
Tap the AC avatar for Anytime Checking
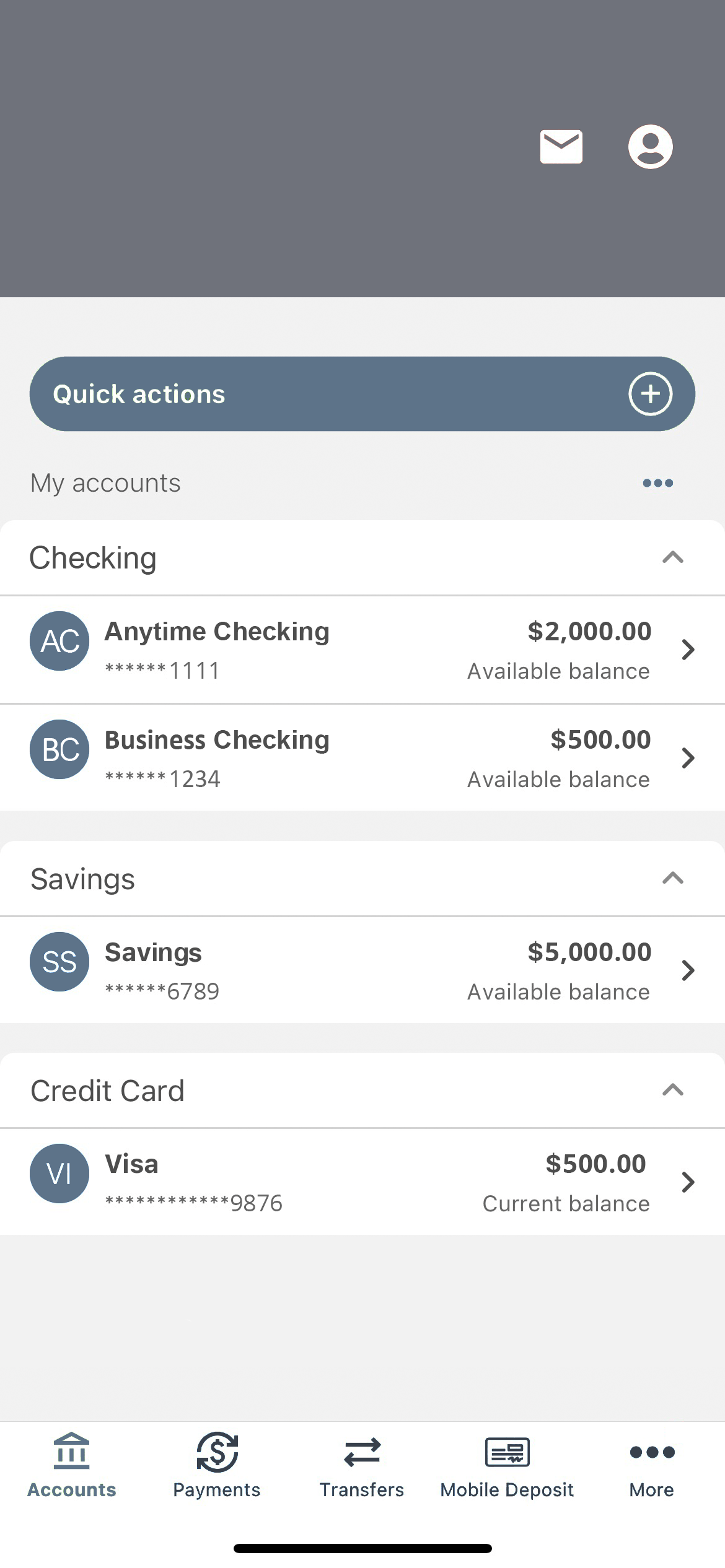59,641
